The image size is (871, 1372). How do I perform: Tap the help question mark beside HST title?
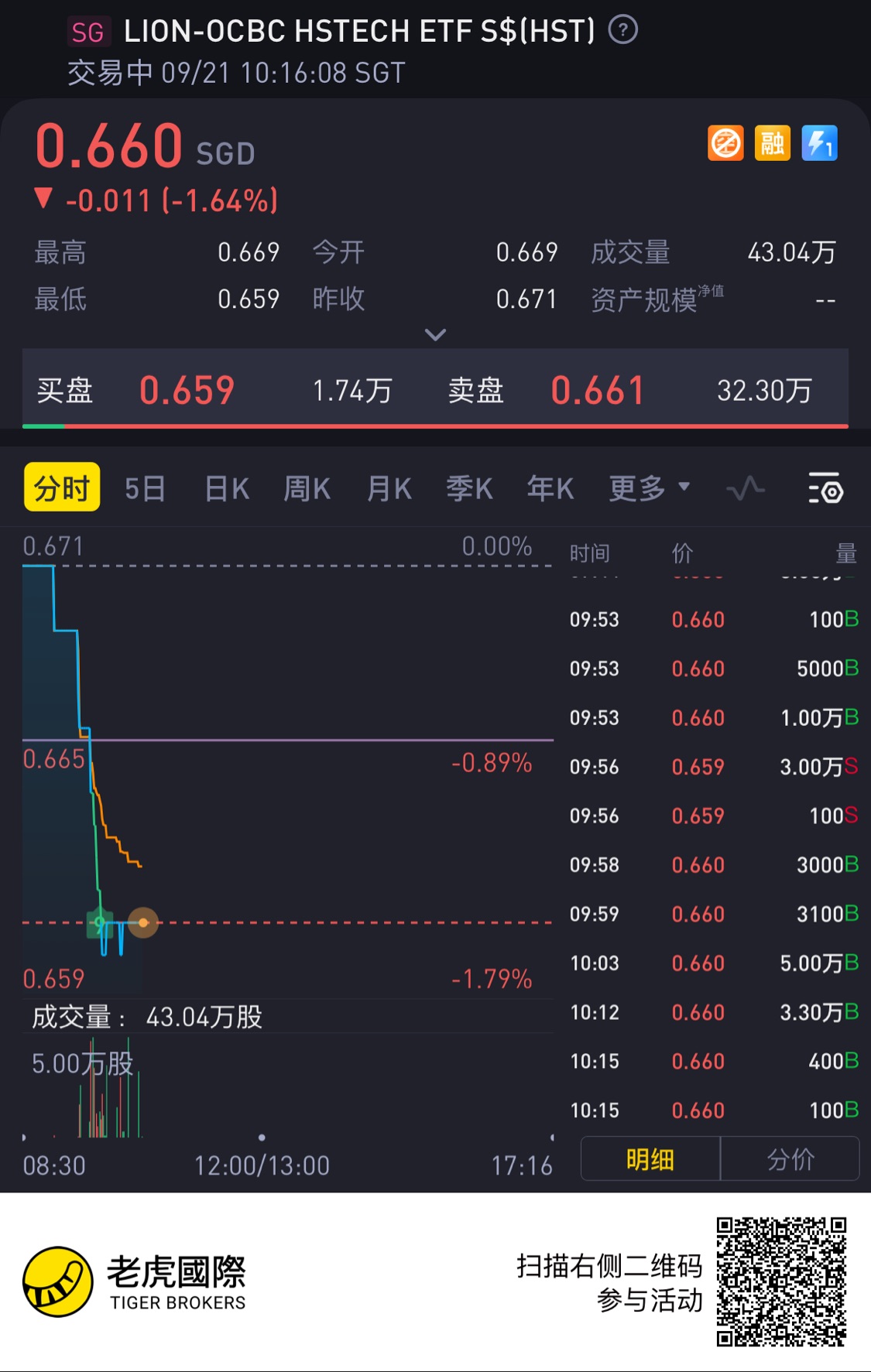(623, 30)
